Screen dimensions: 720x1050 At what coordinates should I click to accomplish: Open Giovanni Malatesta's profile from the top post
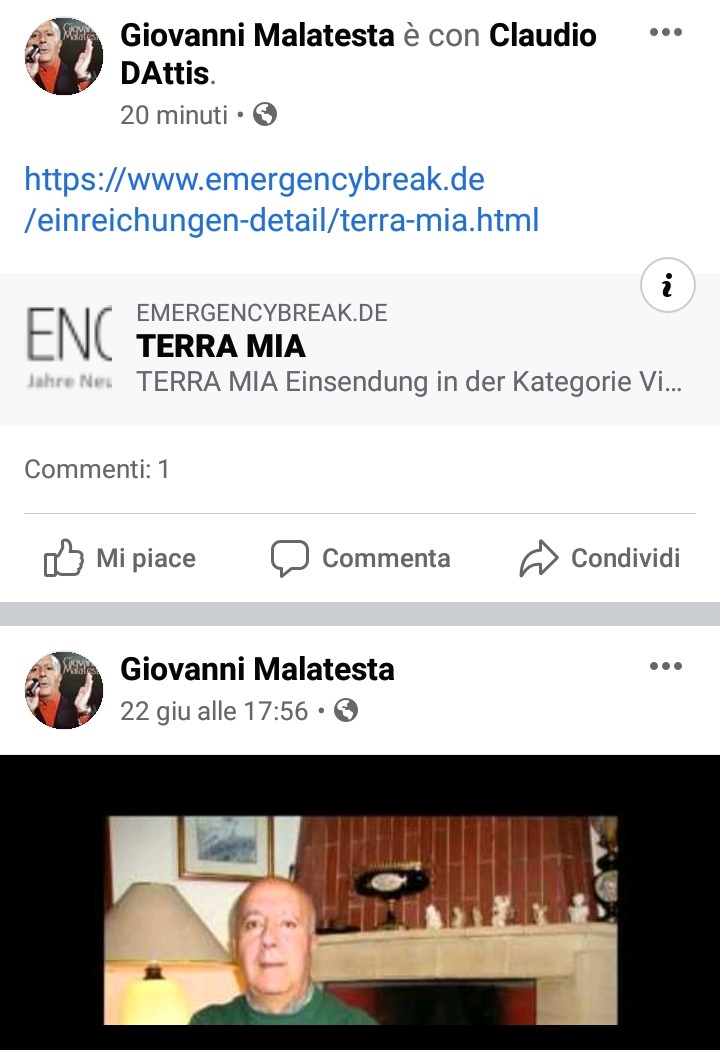257,36
